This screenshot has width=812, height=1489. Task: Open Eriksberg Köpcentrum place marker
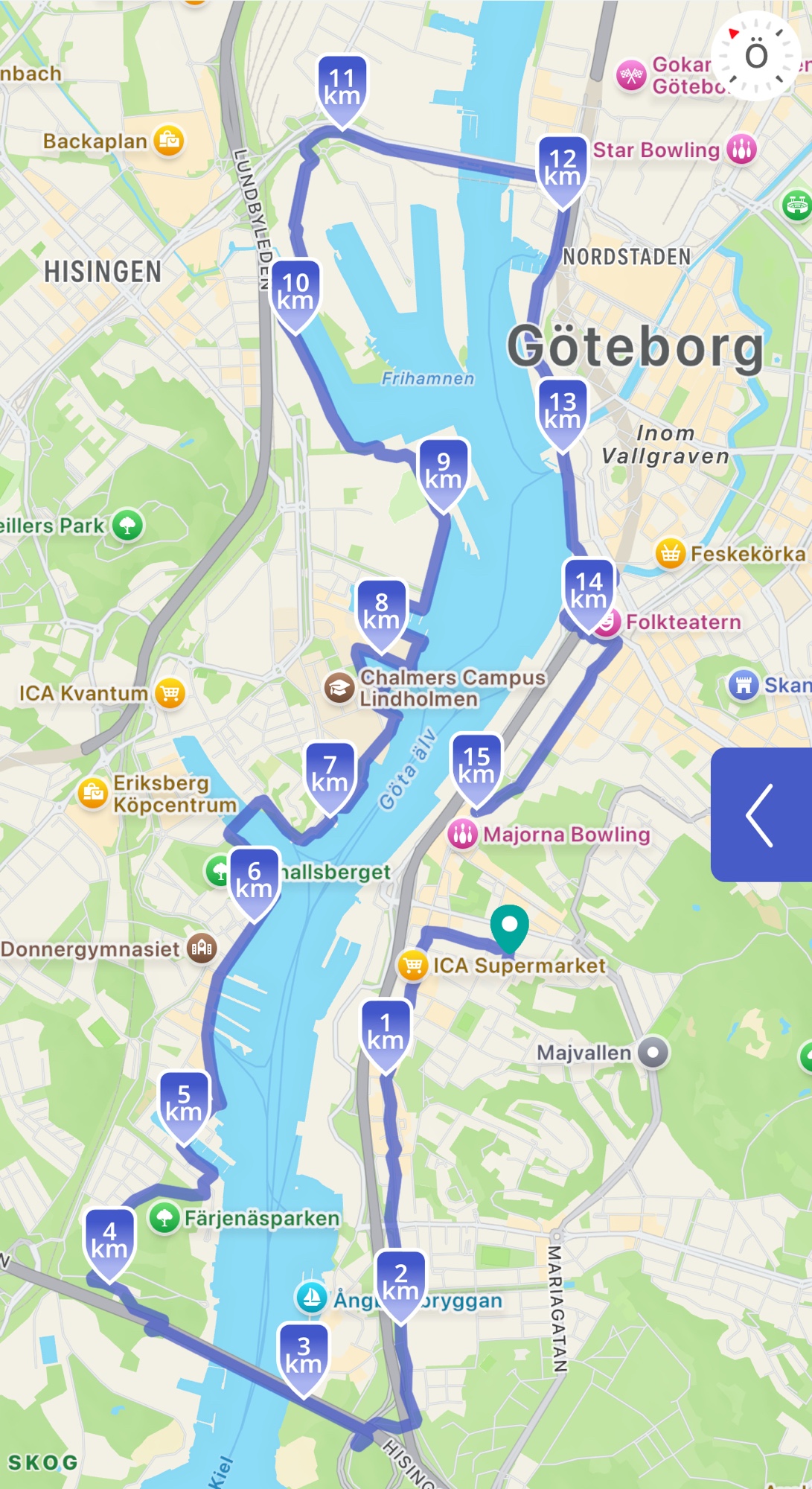(x=93, y=793)
